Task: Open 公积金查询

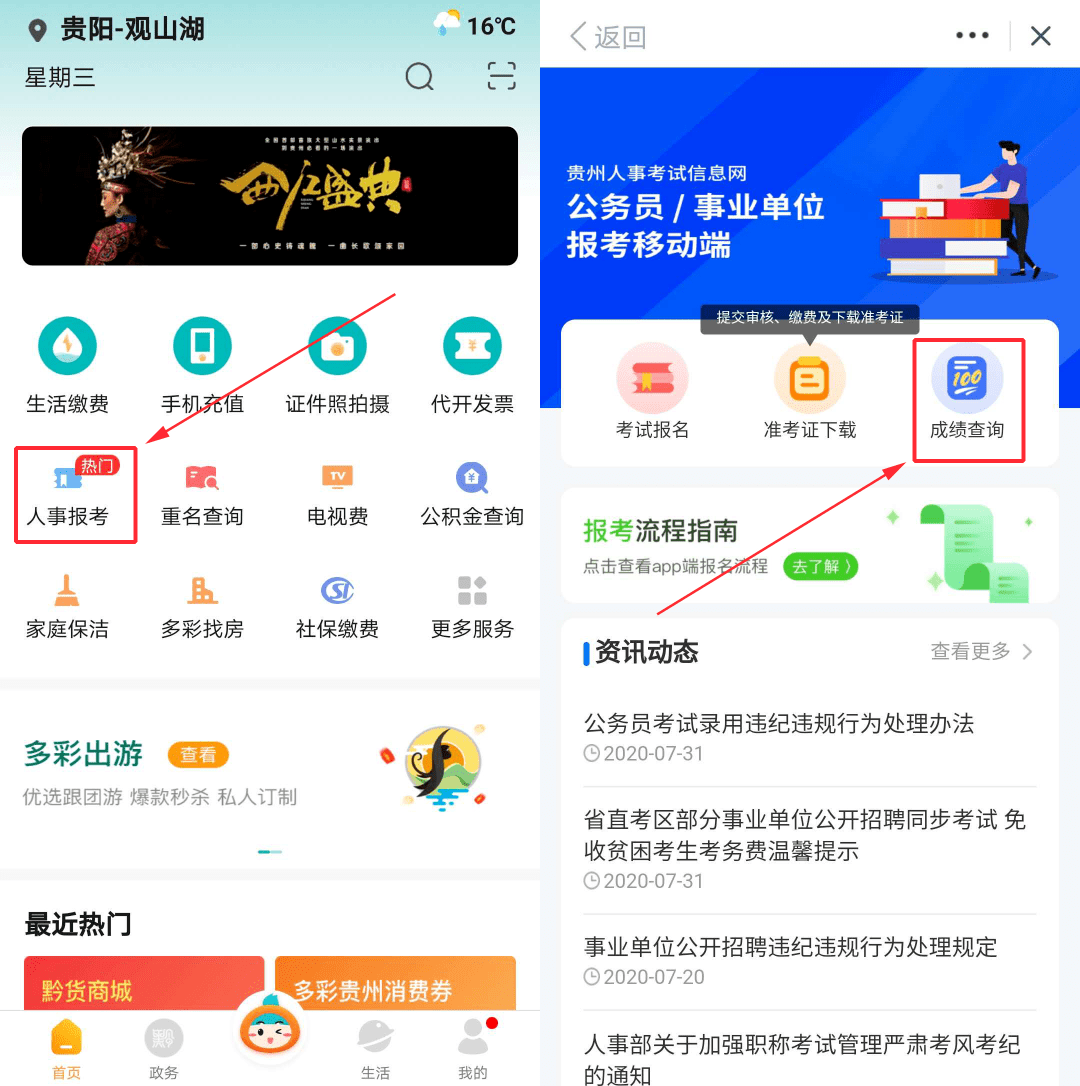Action: click(x=472, y=495)
